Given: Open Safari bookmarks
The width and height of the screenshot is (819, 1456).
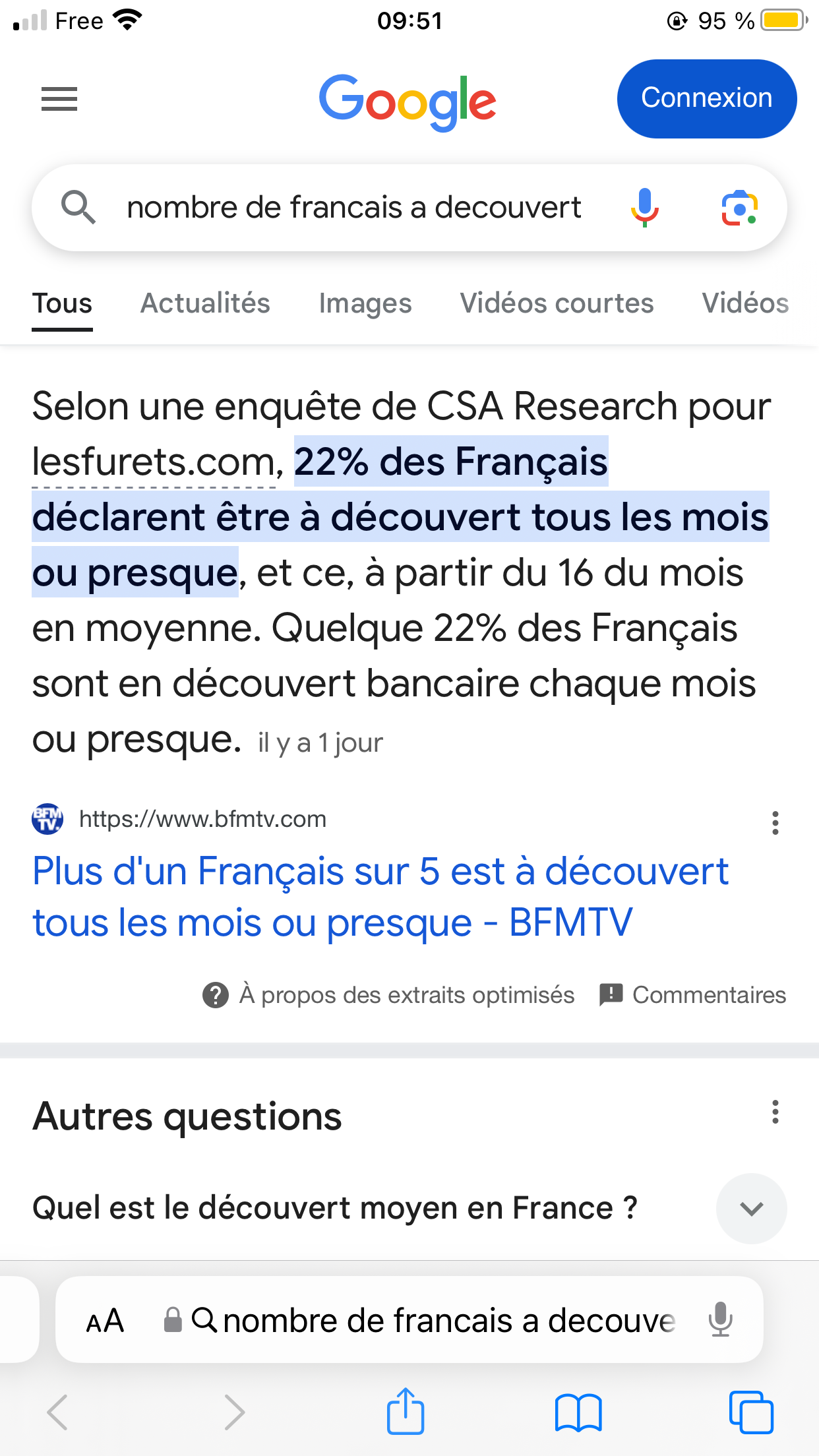Looking at the screenshot, I should (x=578, y=1412).
